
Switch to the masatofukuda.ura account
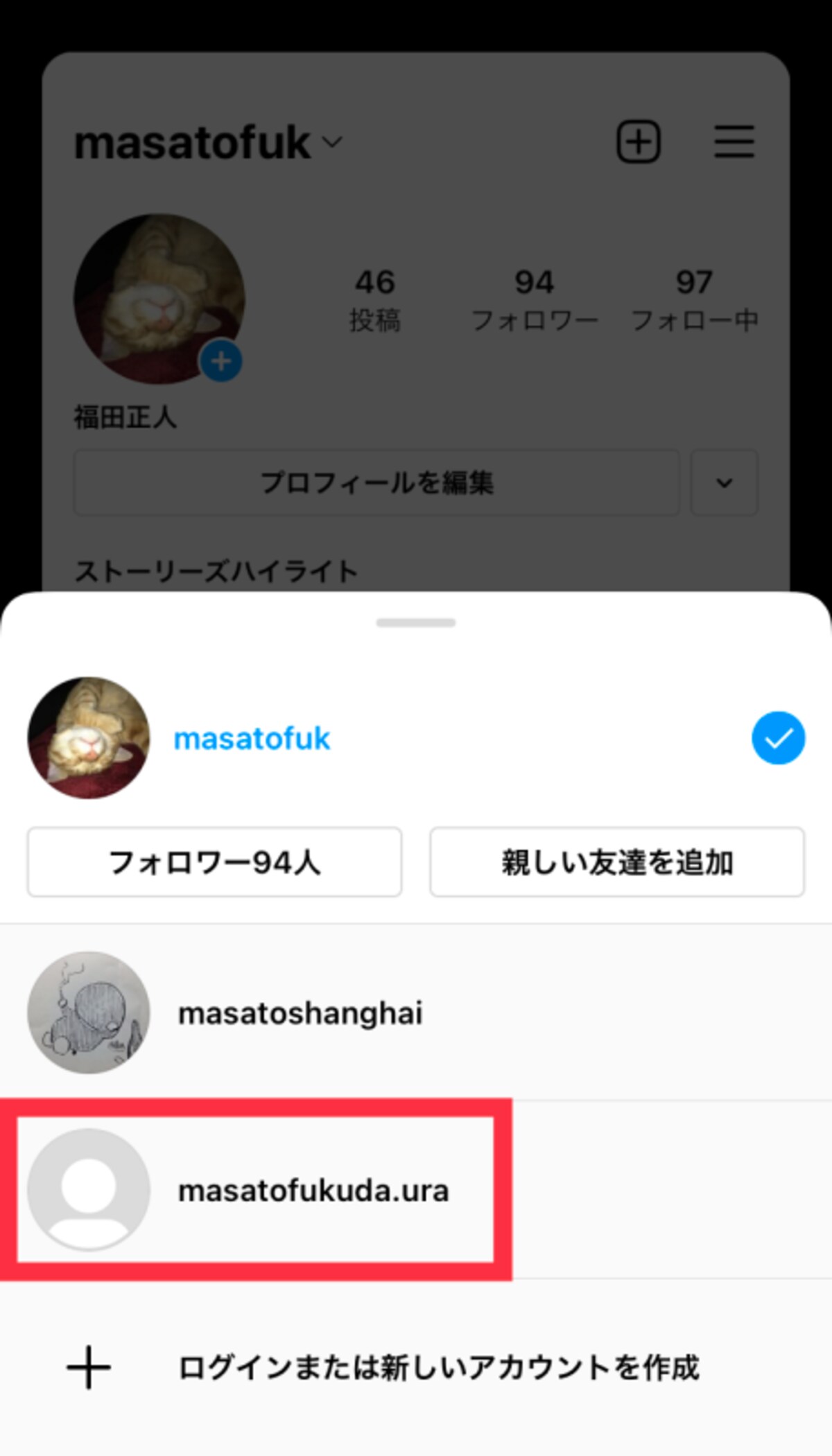(x=416, y=1189)
